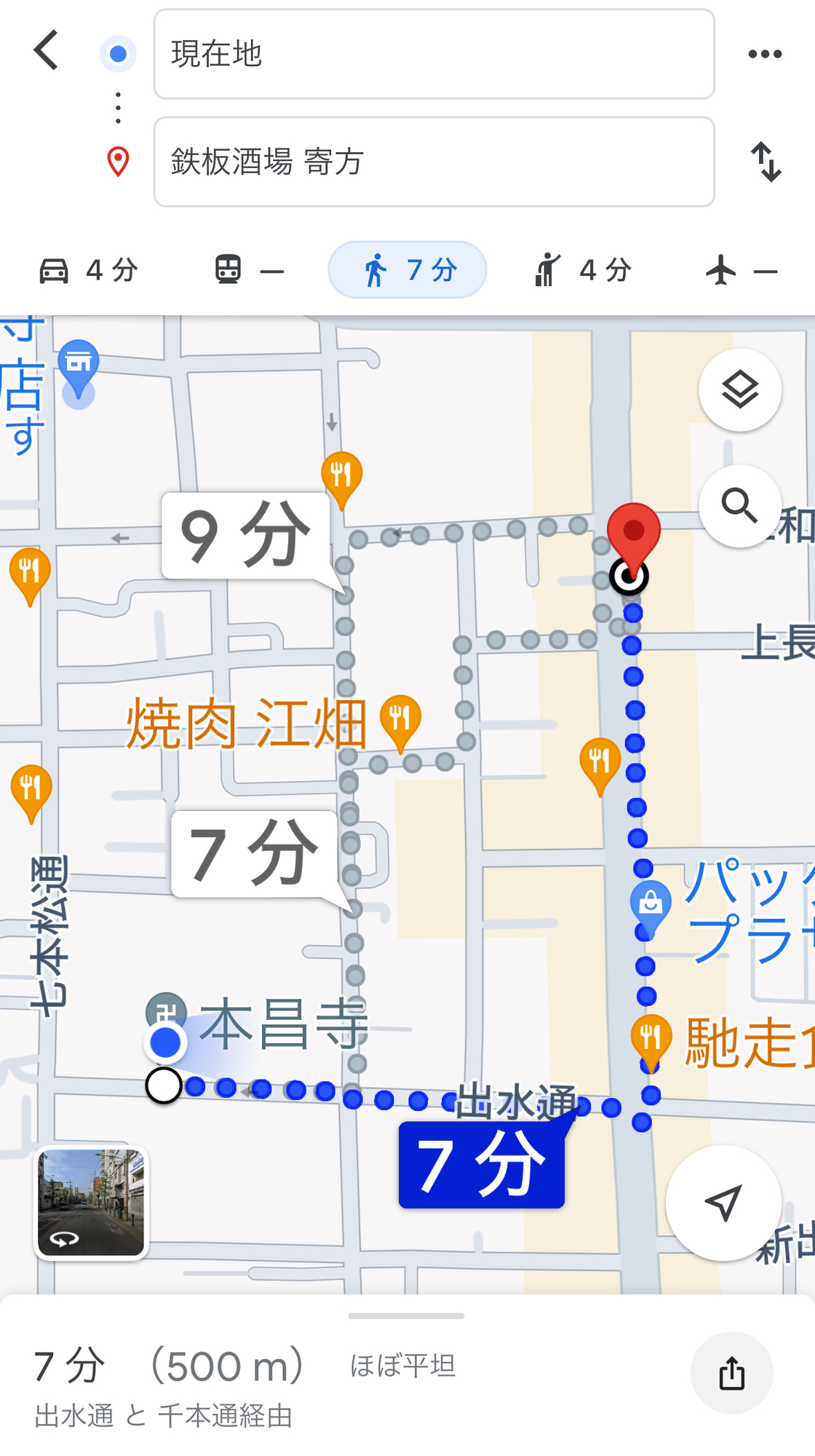Edit the destination 鉄板酒場 寄方 field

434,162
